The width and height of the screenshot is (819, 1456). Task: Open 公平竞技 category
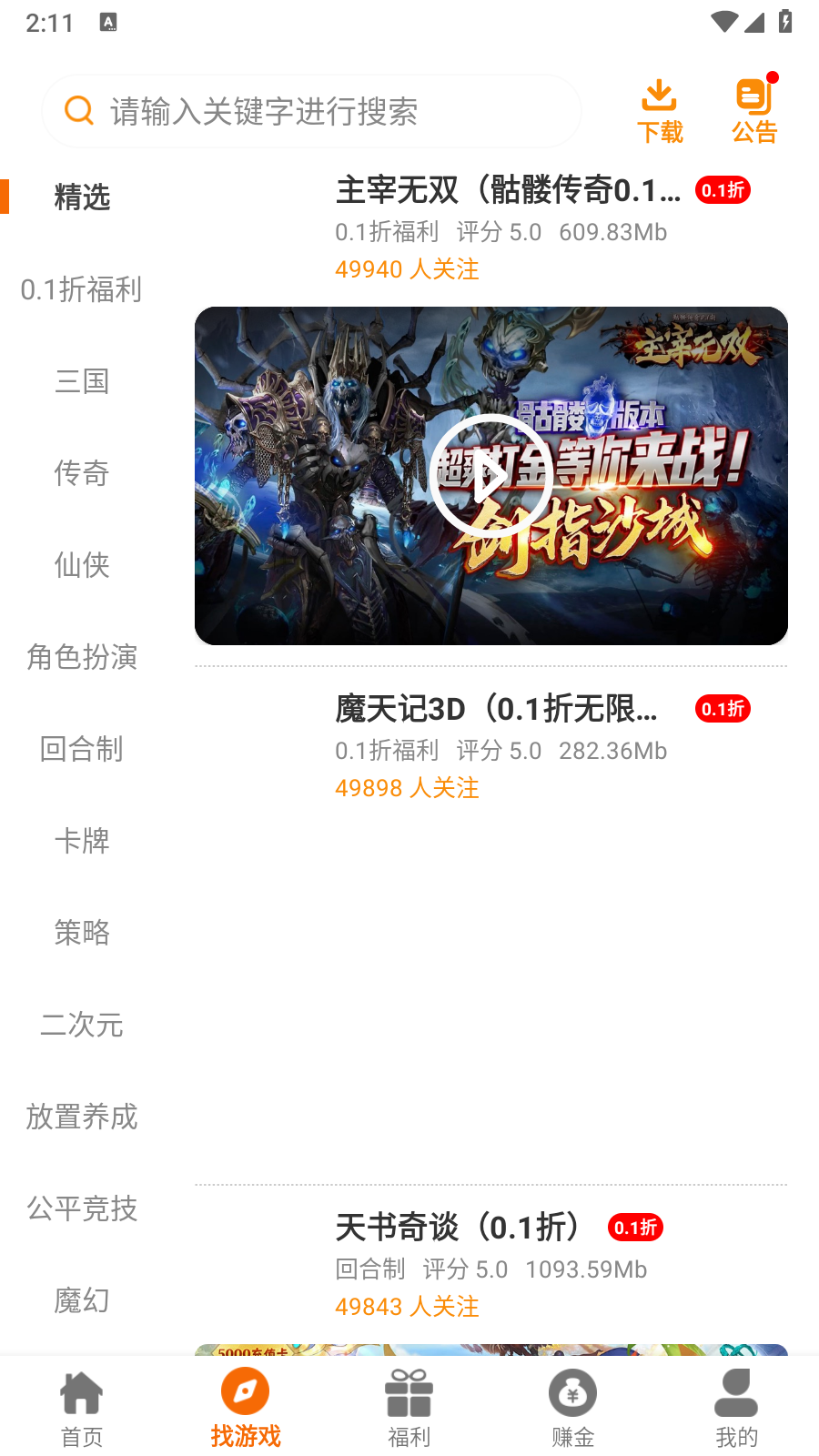pos(82,1208)
